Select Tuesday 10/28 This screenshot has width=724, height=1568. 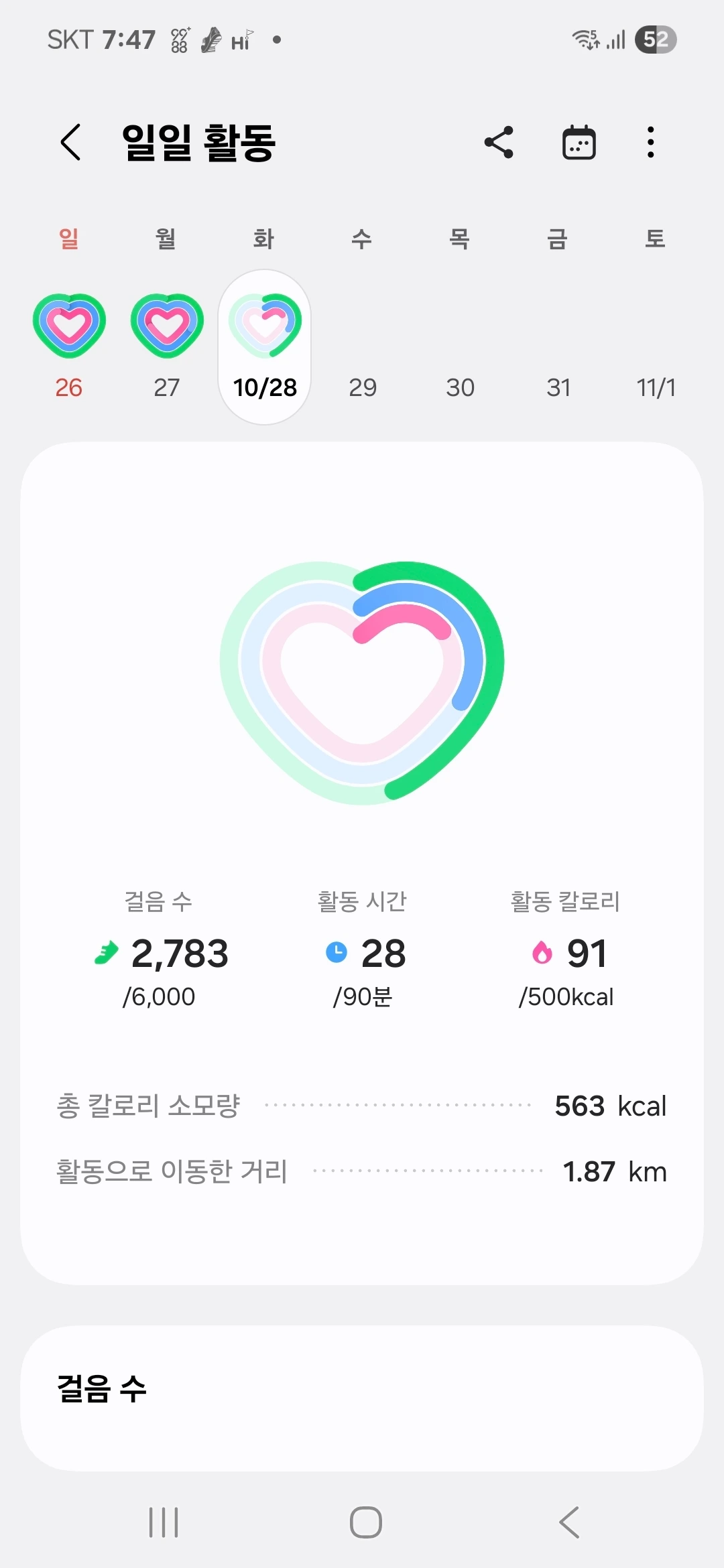pyautogui.click(x=265, y=347)
